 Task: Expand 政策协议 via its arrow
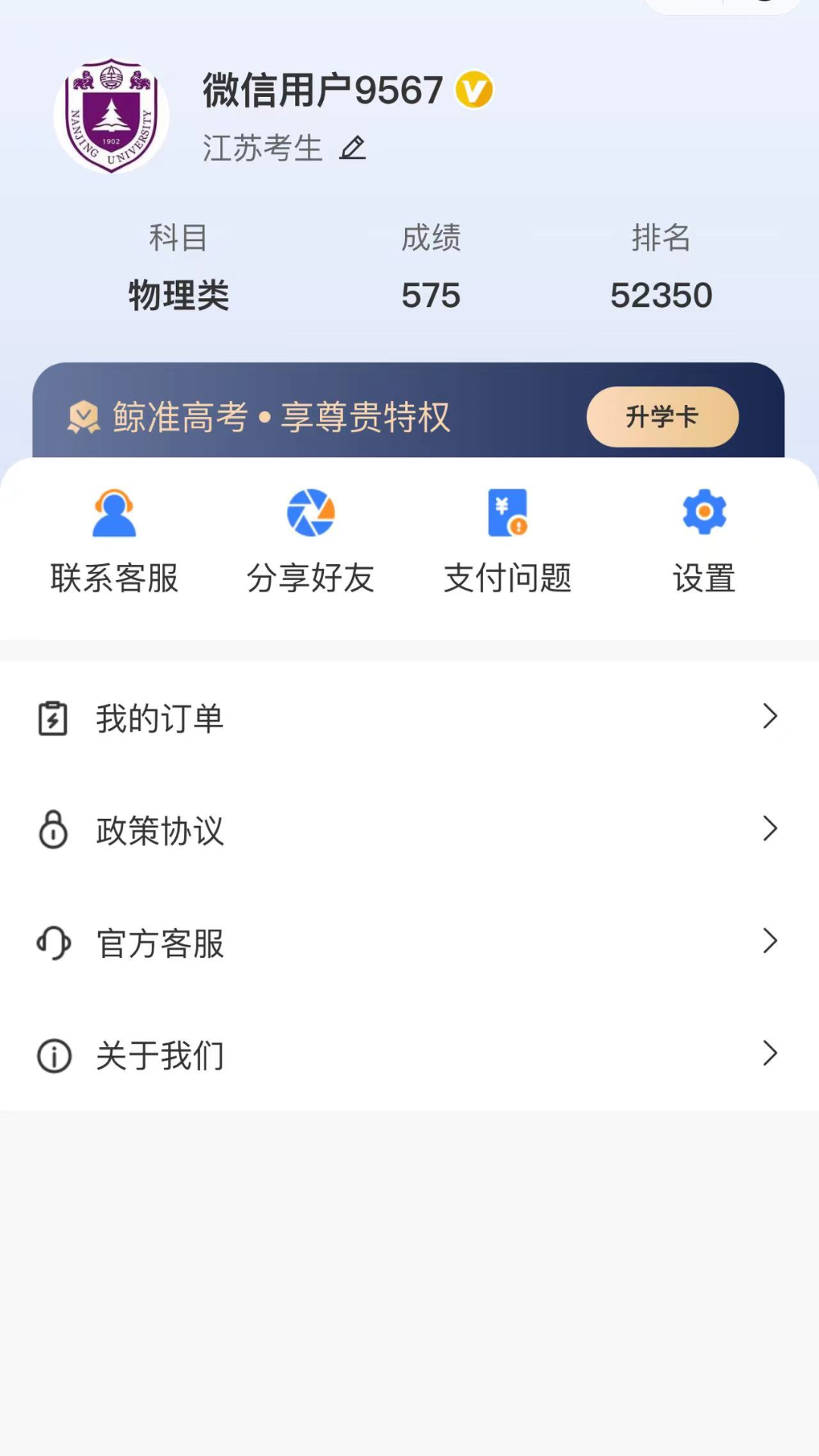(770, 830)
